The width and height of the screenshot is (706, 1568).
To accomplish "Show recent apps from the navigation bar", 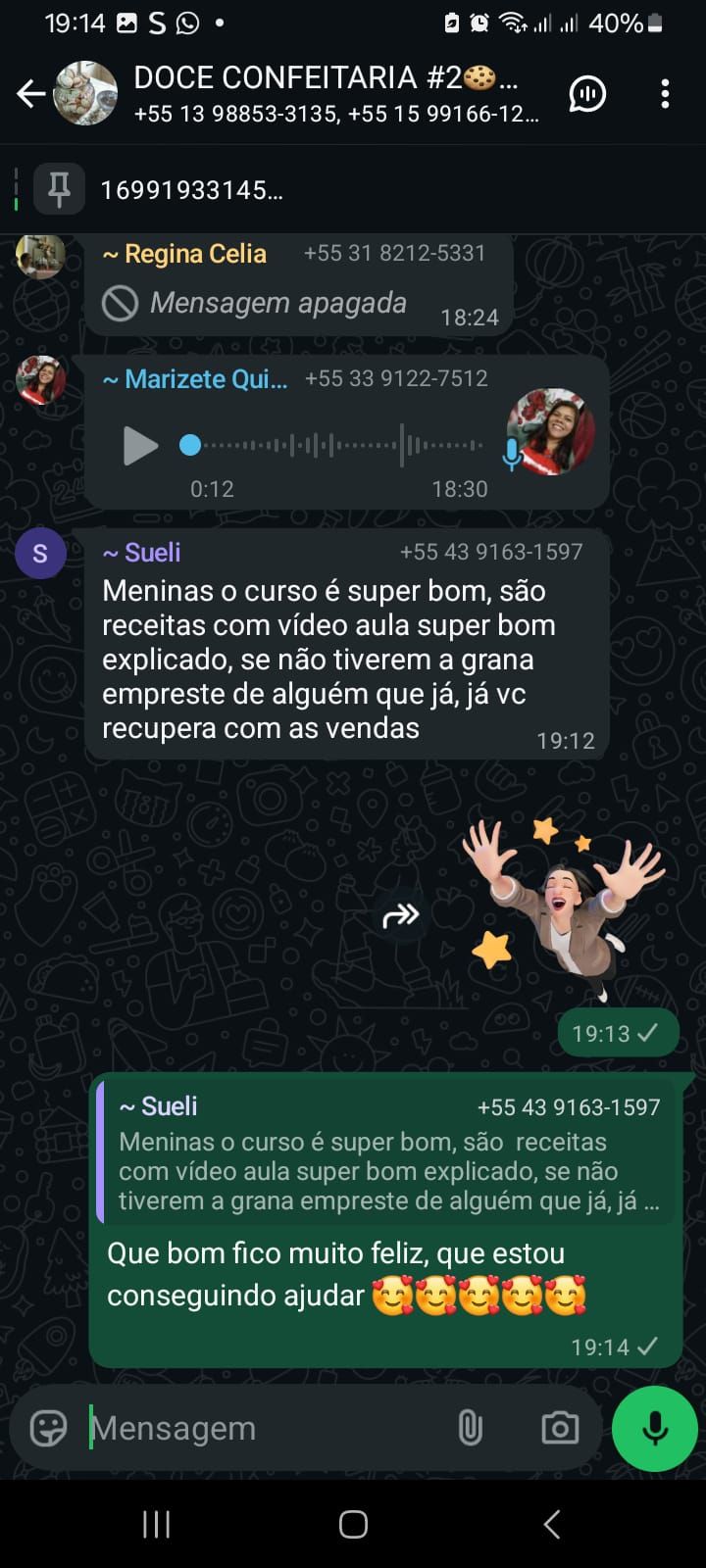I will [156, 1524].
